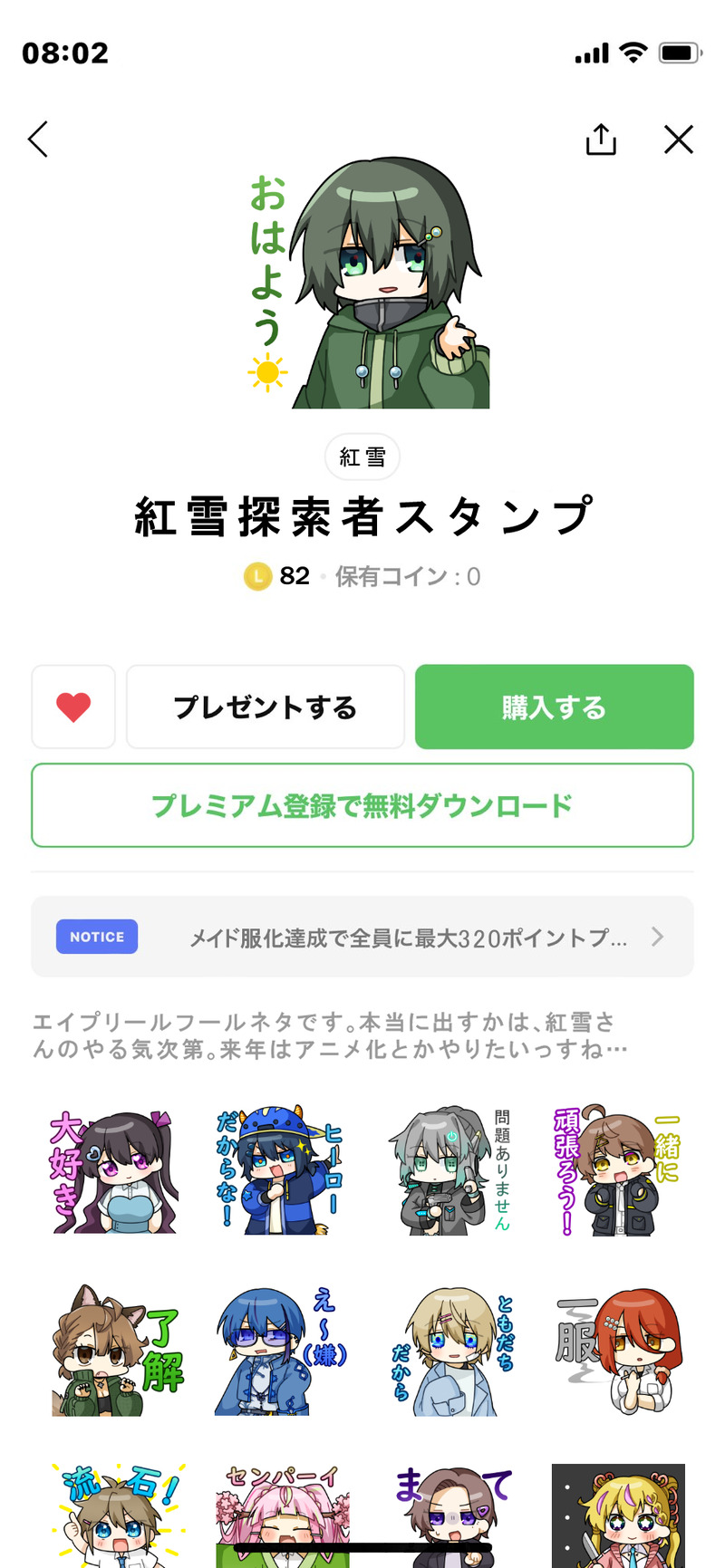The image size is (725, 1568).
Task: Open the NOTICE about メイド服化達成
Action: [362, 937]
